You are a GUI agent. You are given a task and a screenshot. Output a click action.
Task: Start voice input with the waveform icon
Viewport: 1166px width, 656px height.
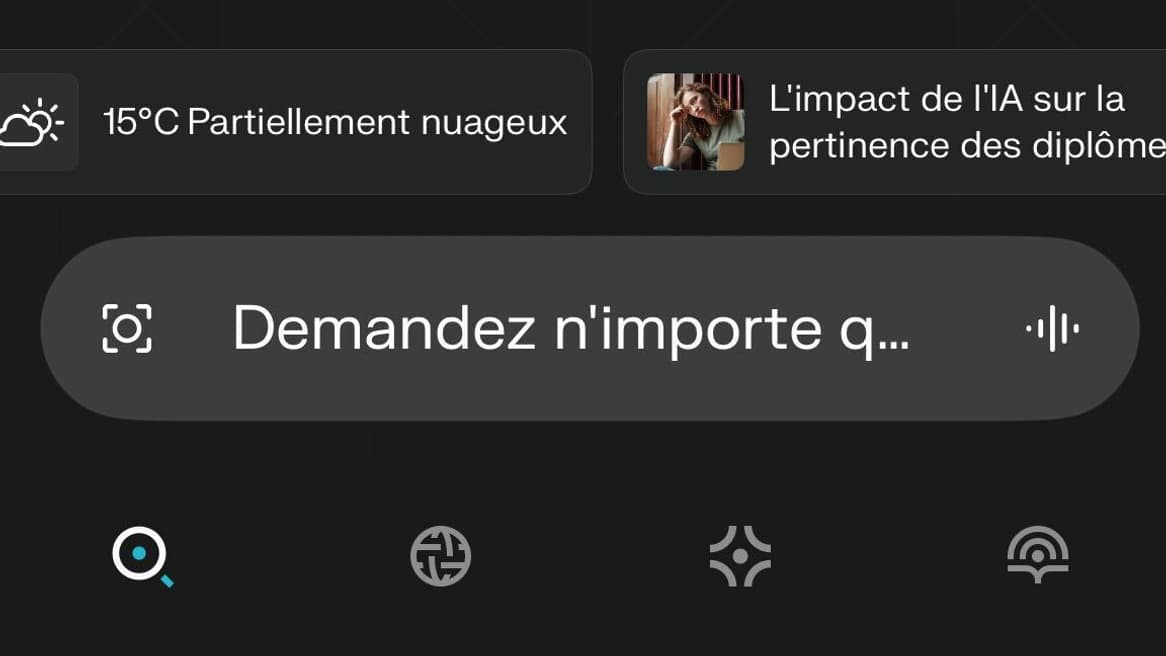click(1052, 329)
